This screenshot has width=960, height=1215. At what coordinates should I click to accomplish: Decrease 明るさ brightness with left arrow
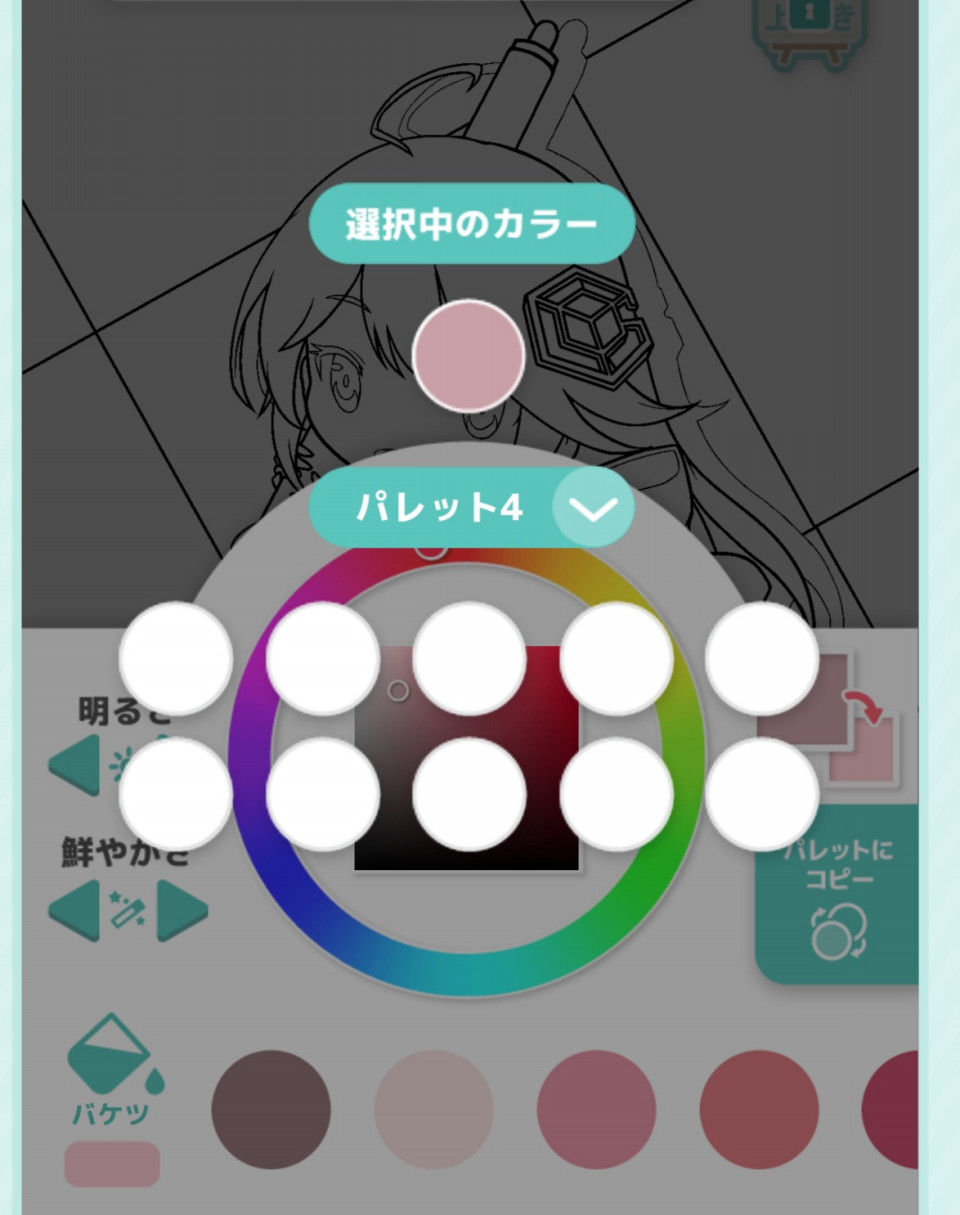coord(75,765)
